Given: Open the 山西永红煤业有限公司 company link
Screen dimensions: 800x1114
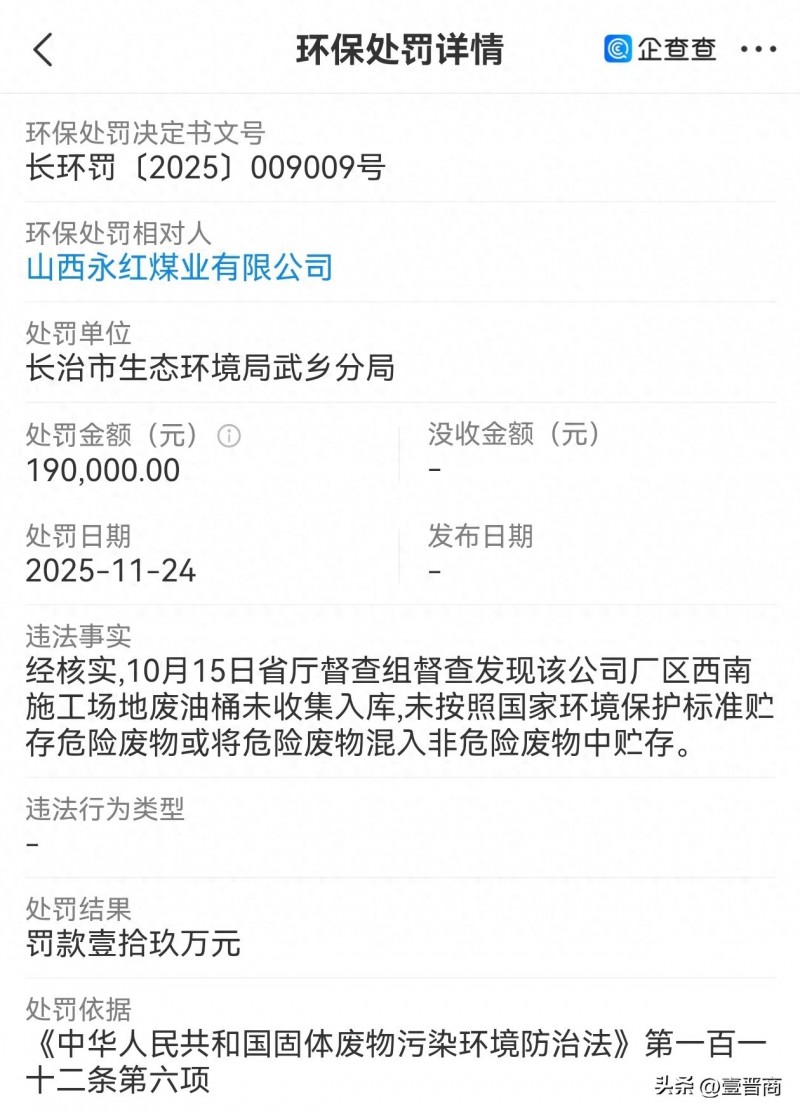Looking at the screenshot, I should [x=178, y=268].
